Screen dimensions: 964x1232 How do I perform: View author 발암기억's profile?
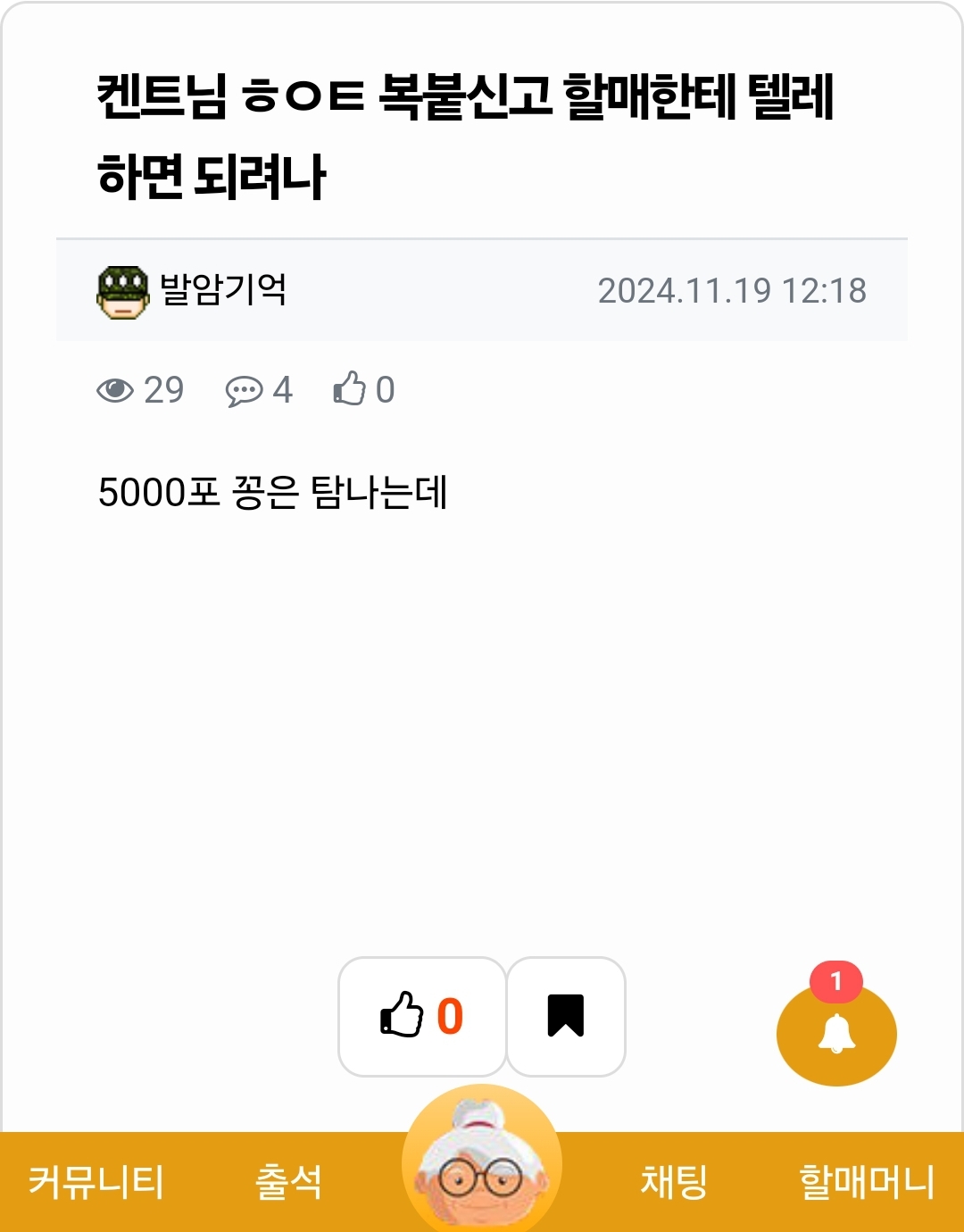point(222,290)
